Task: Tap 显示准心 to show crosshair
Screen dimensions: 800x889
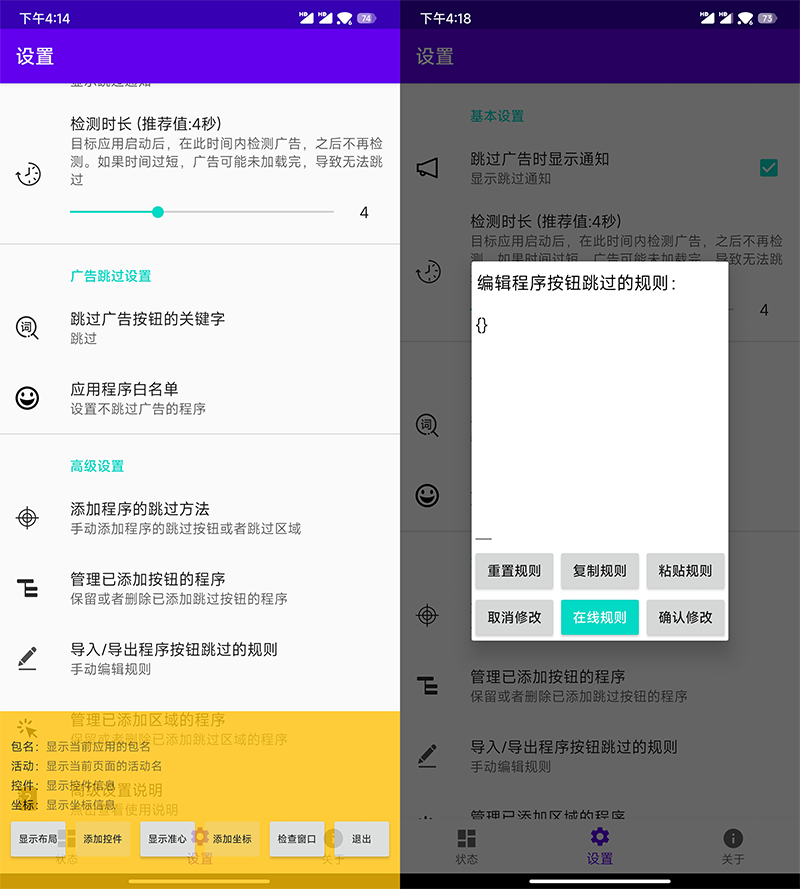Action: 167,839
